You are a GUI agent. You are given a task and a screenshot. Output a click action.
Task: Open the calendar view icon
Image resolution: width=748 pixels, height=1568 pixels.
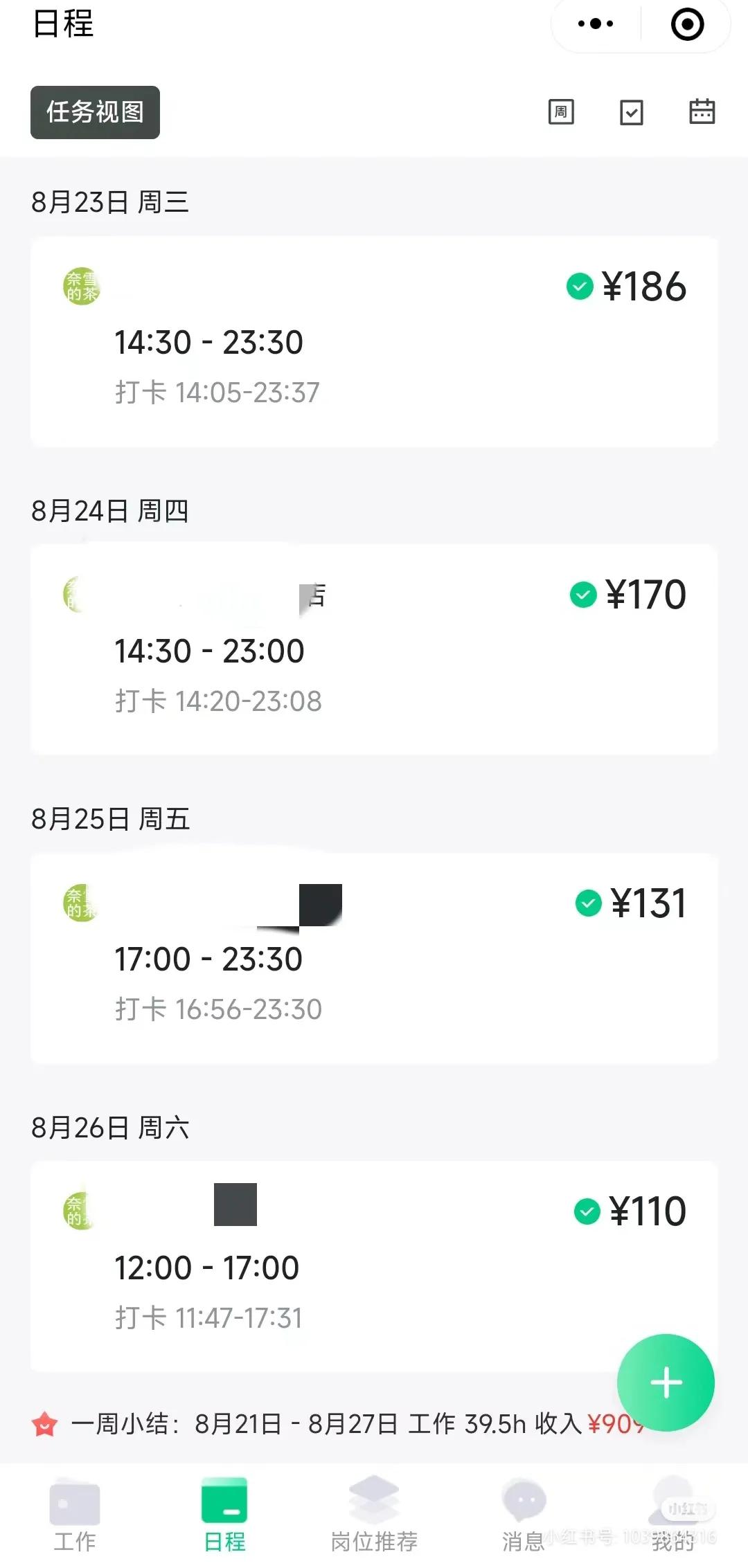click(x=702, y=111)
